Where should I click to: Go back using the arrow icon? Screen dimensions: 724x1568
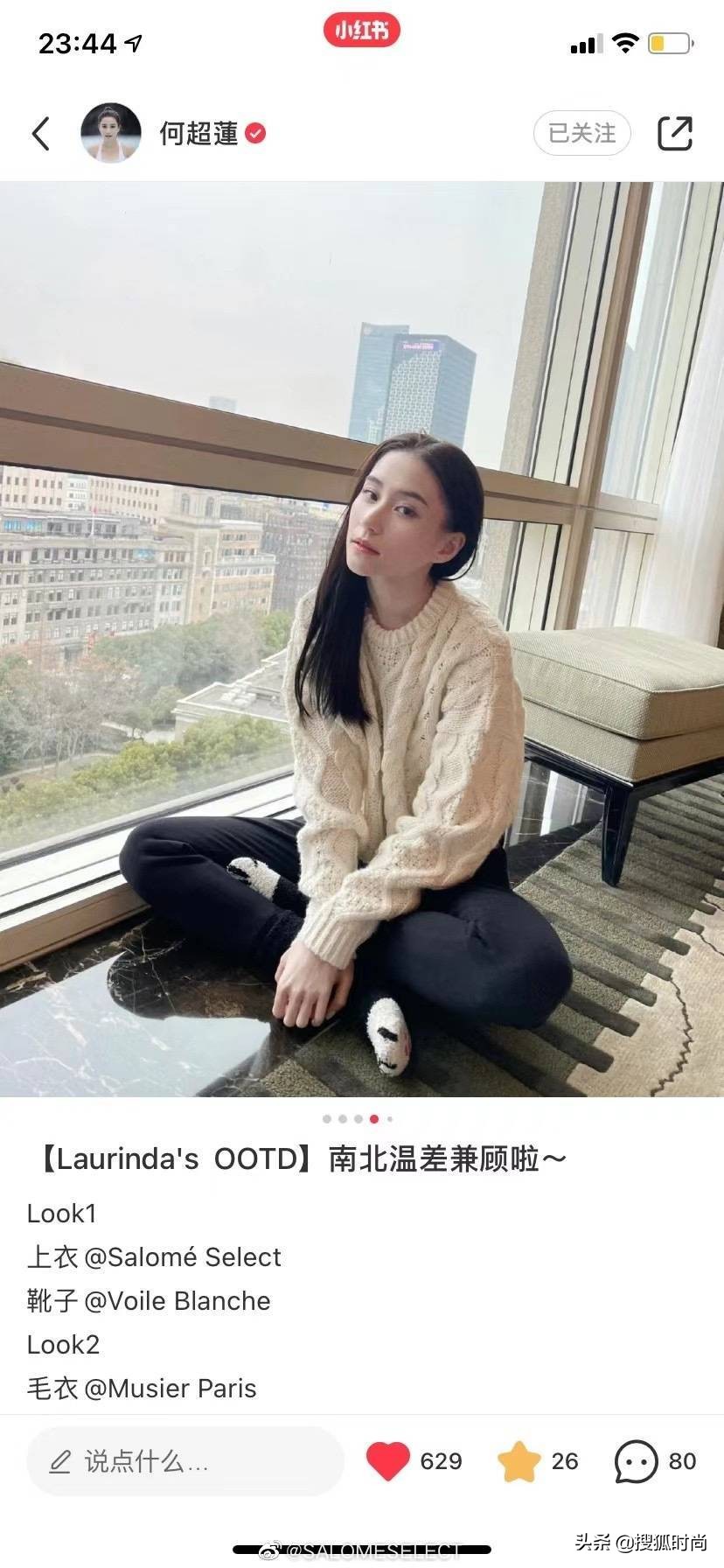pyautogui.click(x=41, y=134)
